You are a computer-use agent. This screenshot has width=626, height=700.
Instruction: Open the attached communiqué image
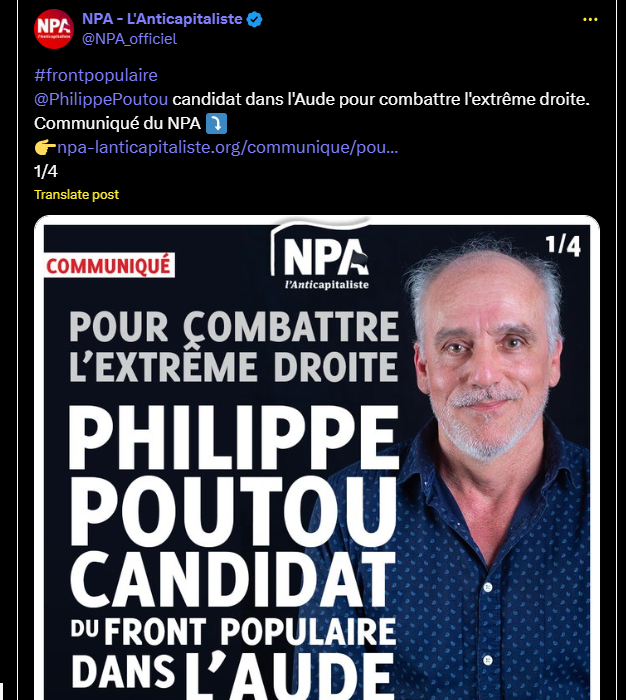317,460
